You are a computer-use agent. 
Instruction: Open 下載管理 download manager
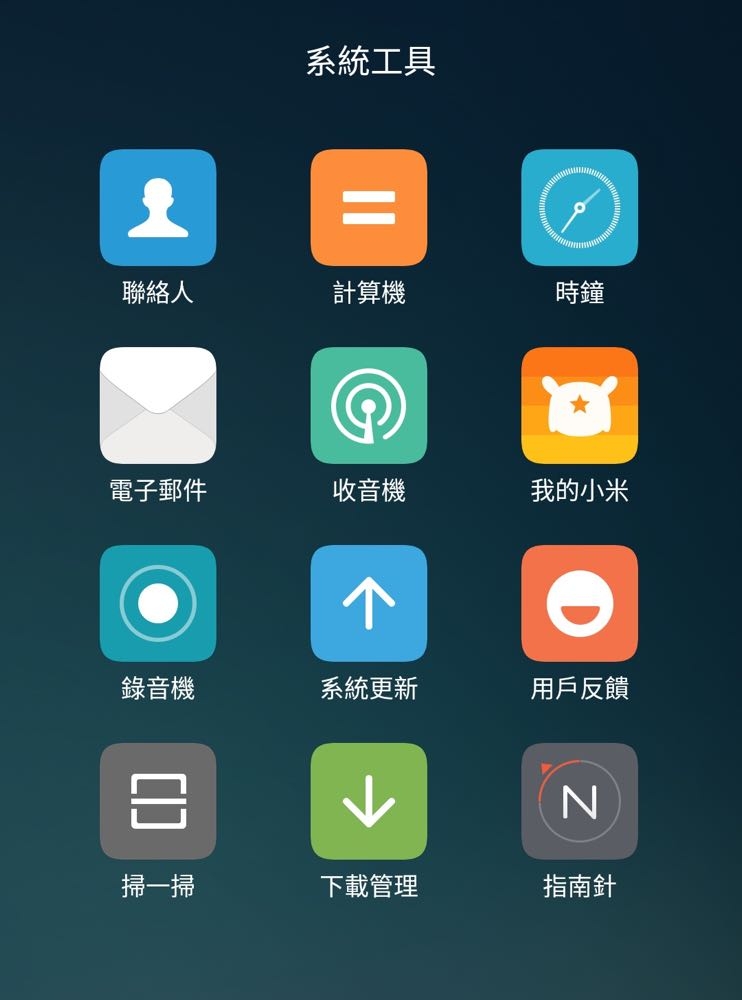point(369,801)
